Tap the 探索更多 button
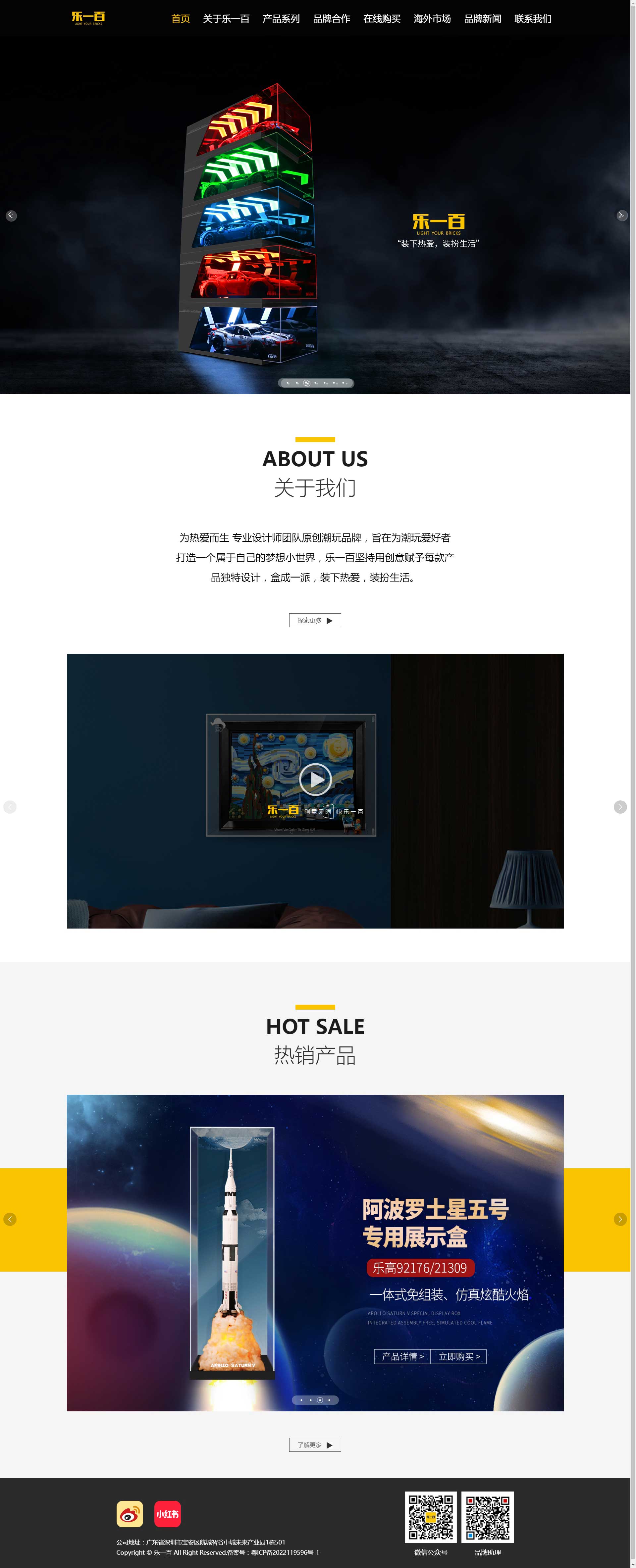Screen dimensions: 636x1568 [315, 620]
